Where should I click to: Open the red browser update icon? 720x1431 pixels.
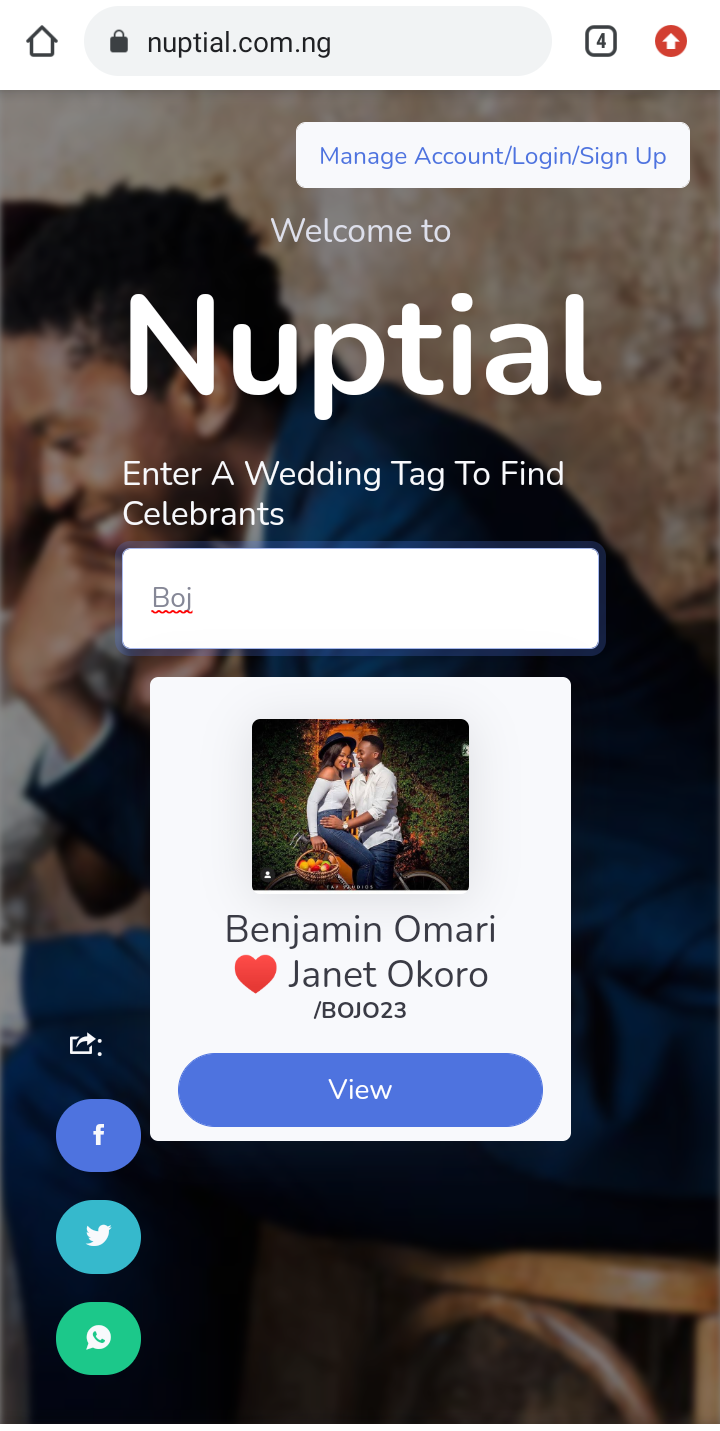670,42
